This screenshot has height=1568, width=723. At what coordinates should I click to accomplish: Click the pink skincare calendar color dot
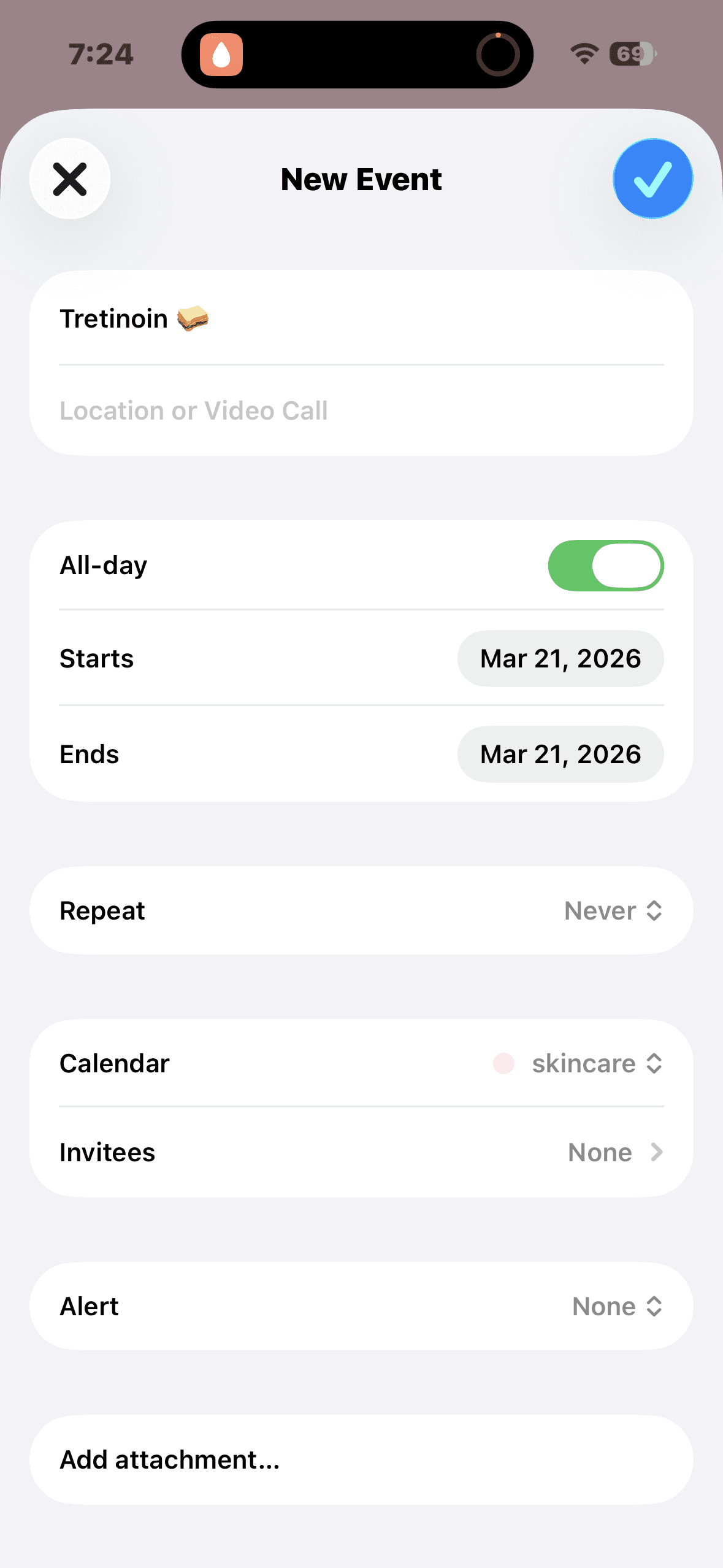click(503, 1063)
